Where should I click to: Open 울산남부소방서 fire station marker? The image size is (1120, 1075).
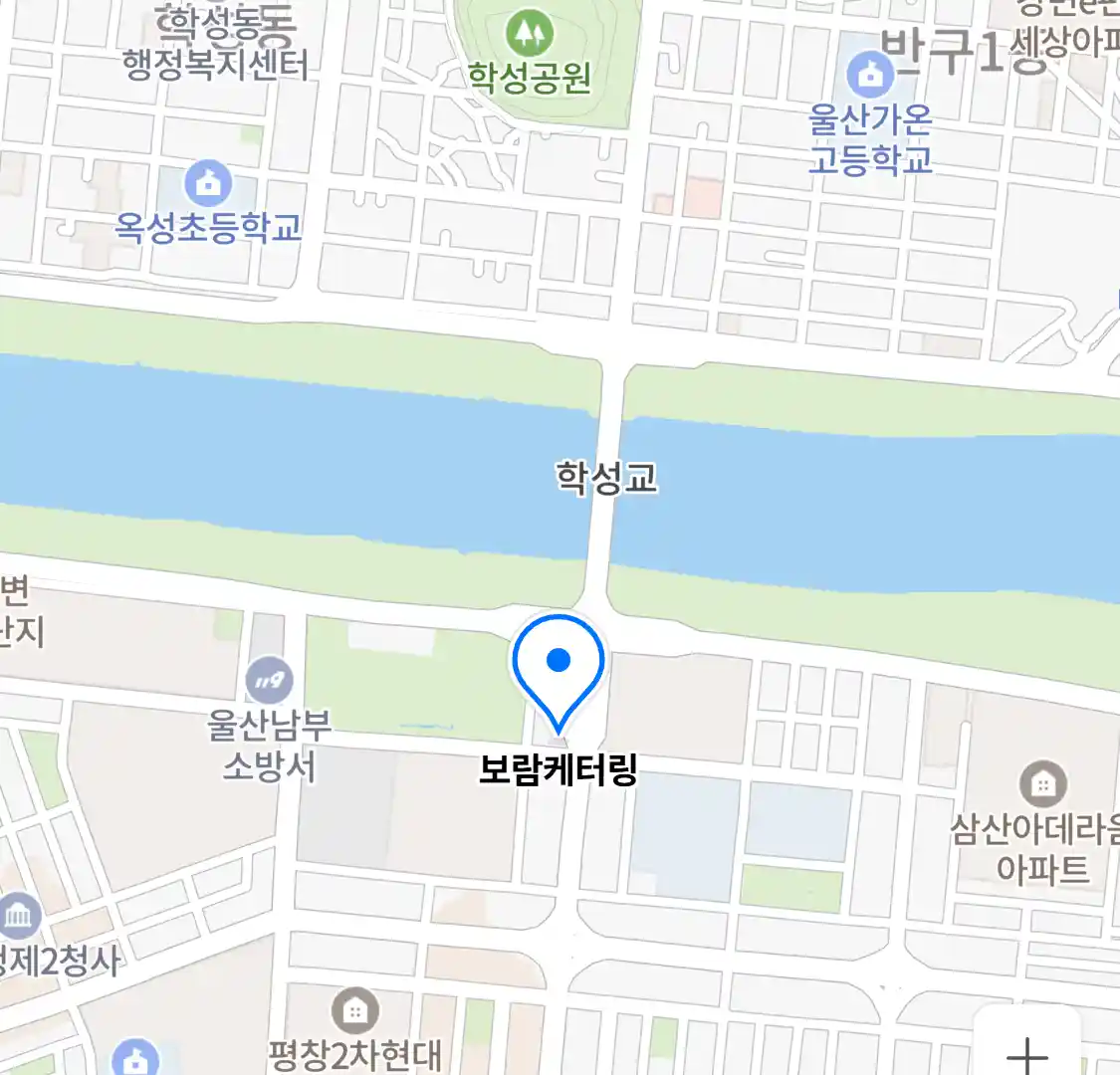tap(268, 681)
